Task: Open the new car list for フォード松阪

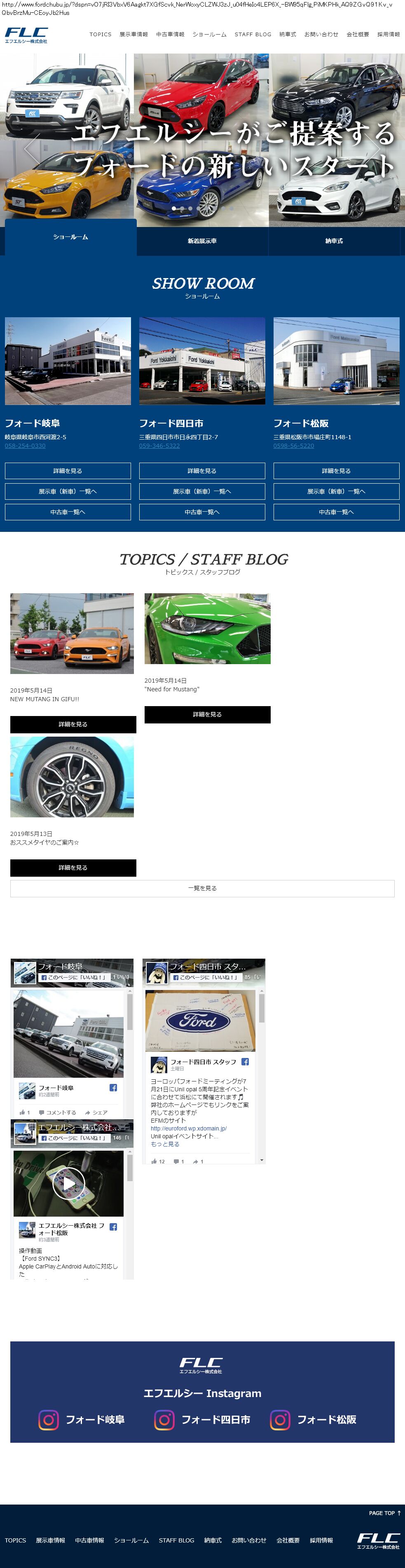Action: (x=336, y=491)
